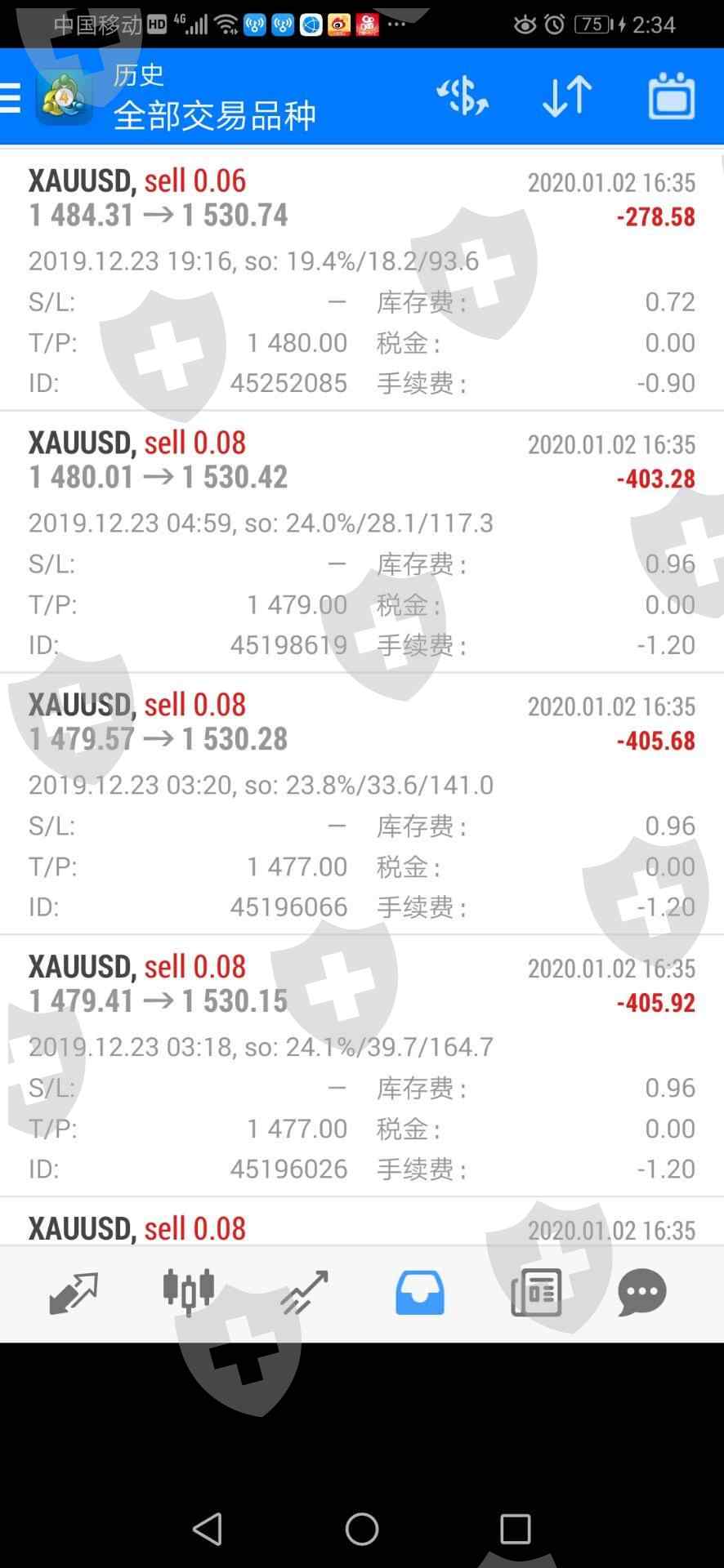The height and width of the screenshot is (1568, 724).
Task: Open trade with ID 45196026
Action: [361, 1067]
